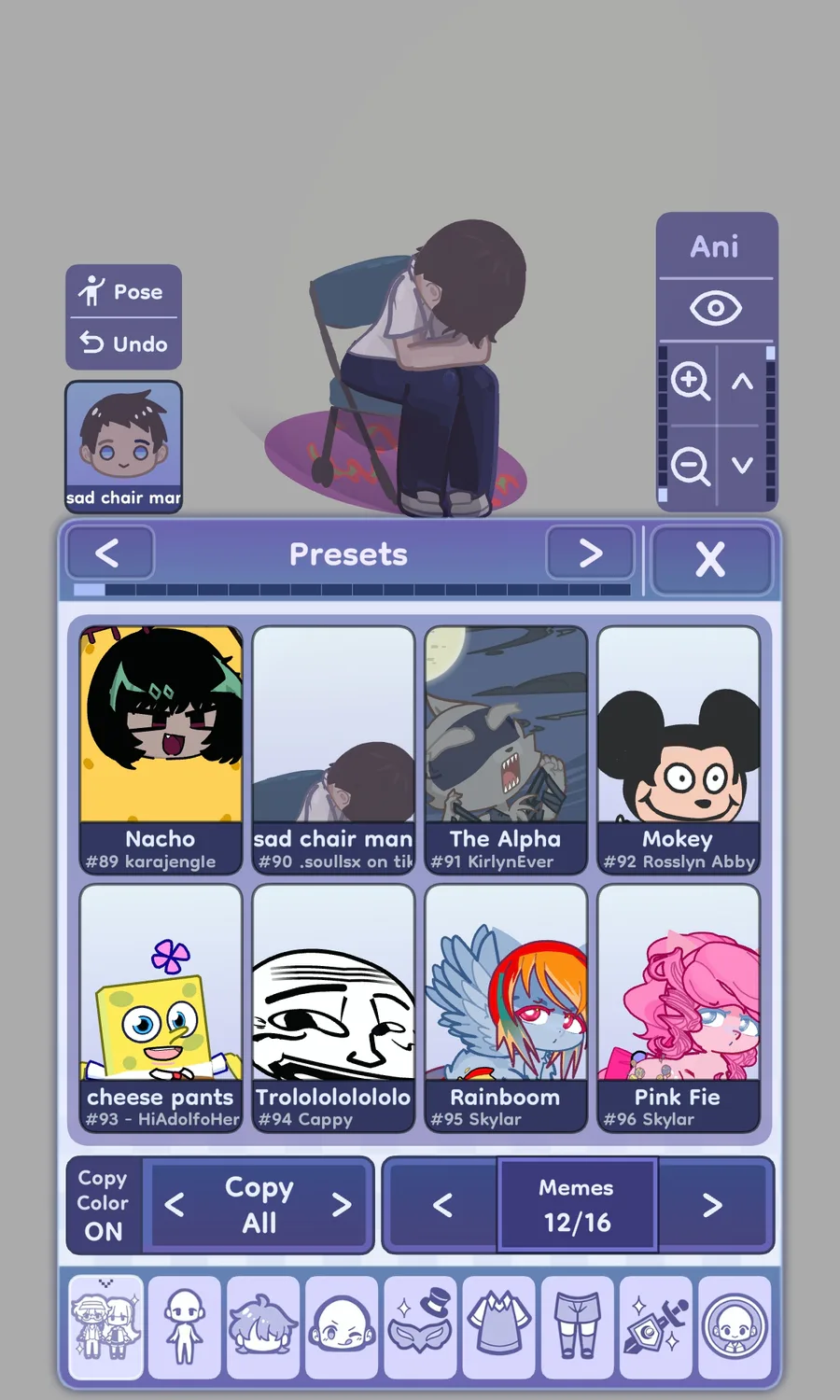The height and width of the screenshot is (1400, 840).
Task: Go to the next Presets page
Action: [x=590, y=553]
